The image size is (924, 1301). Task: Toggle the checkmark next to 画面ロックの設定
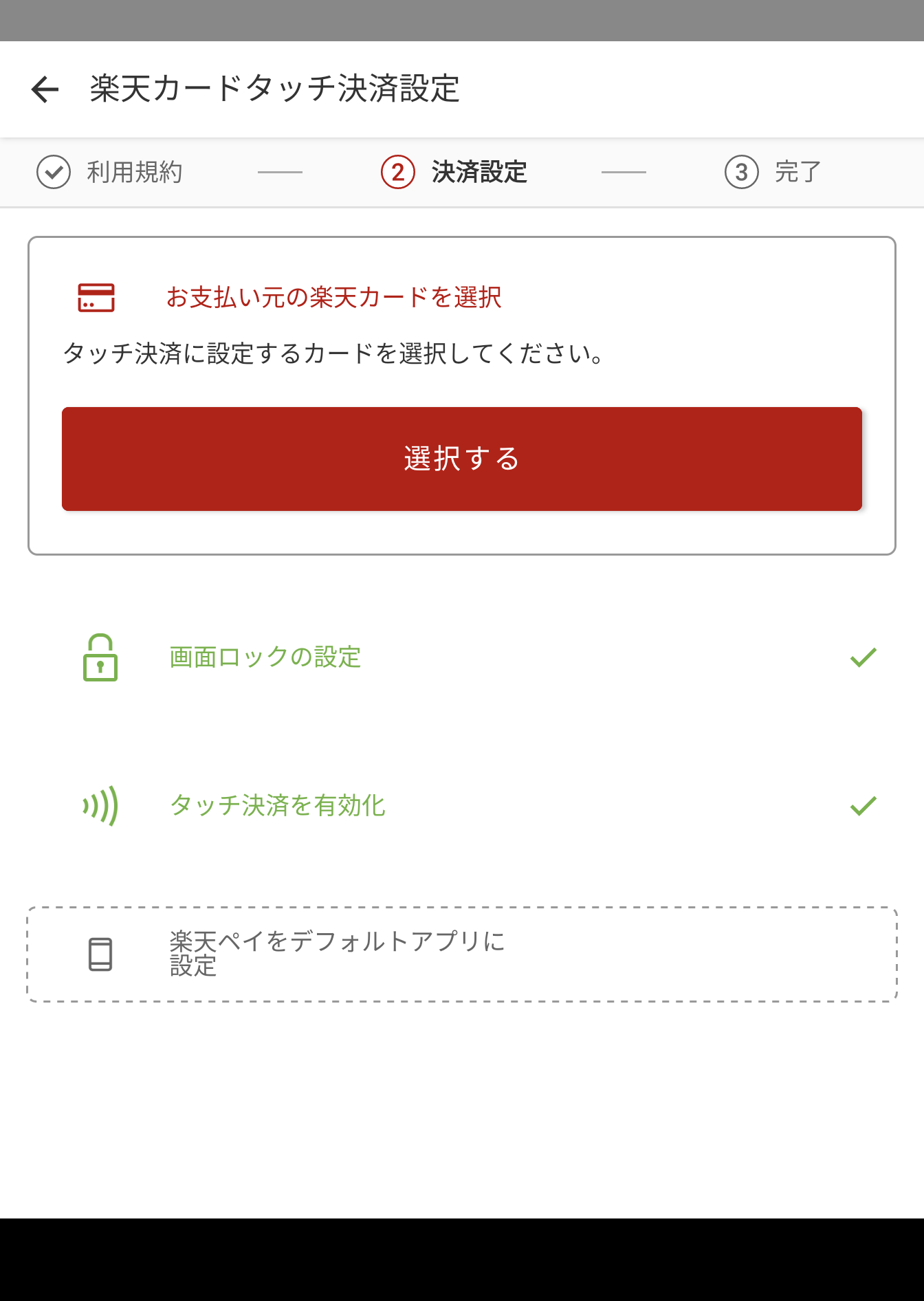pyautogui.click(x=864, y=657)
